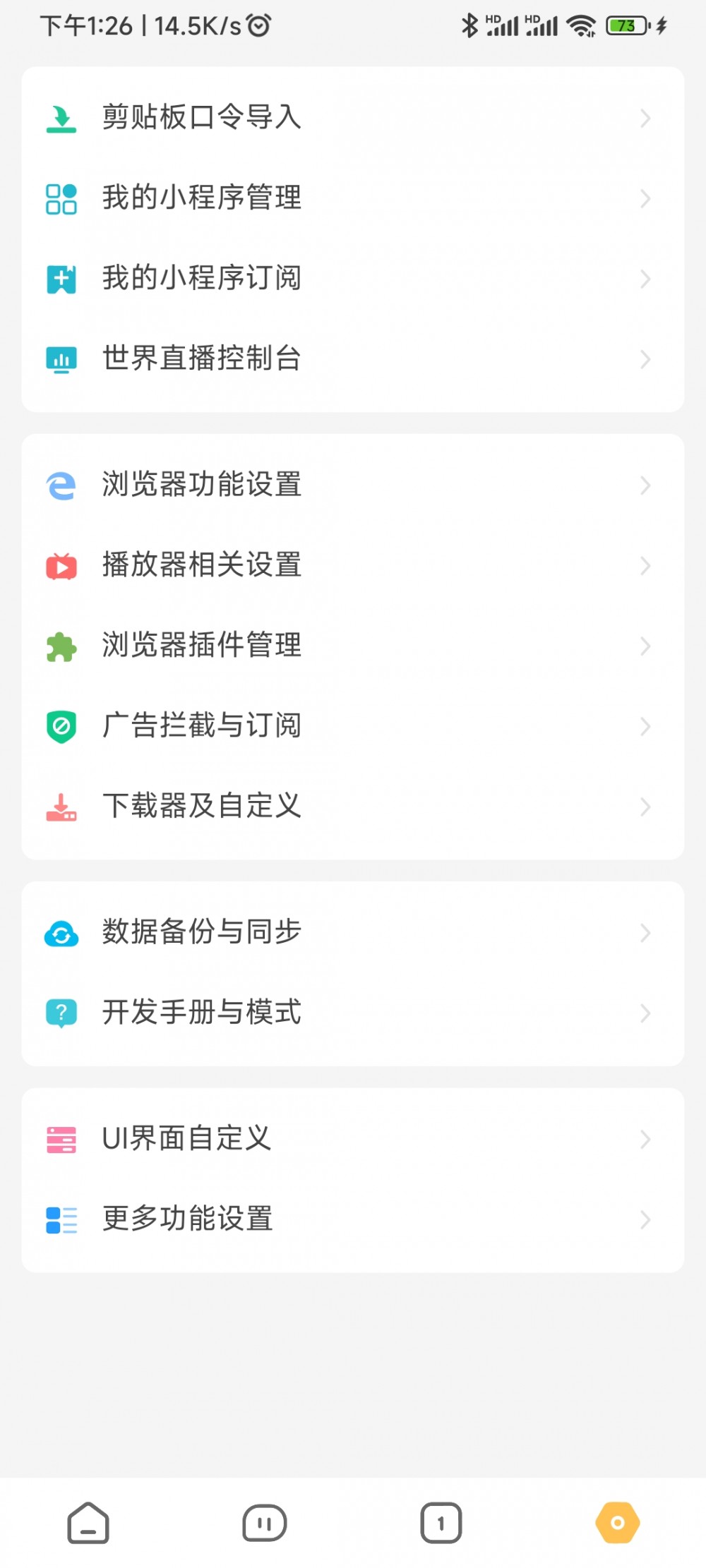Open 数据备份与同步 settings
706x1568 pixels.
(282, 933)
